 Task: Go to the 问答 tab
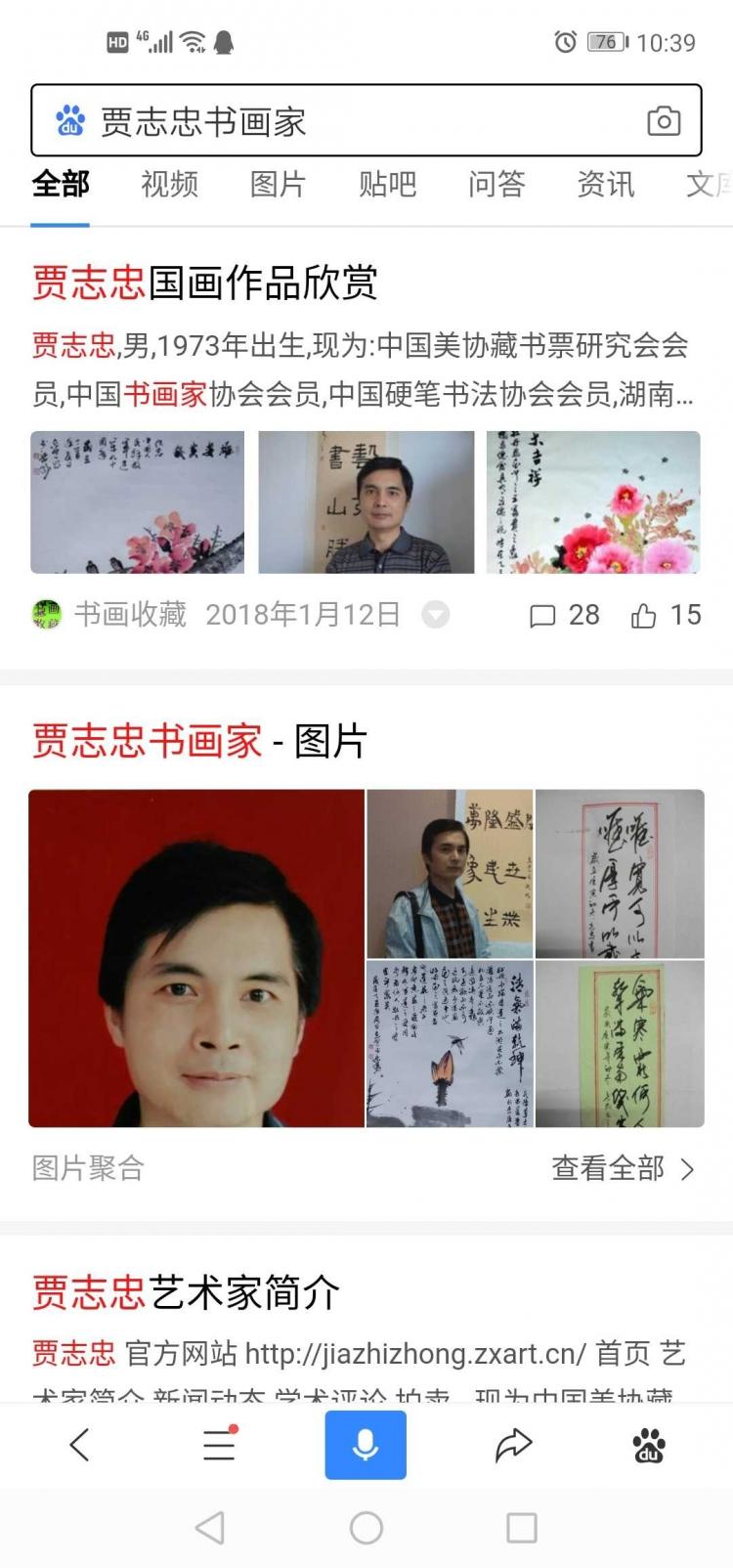496,184
